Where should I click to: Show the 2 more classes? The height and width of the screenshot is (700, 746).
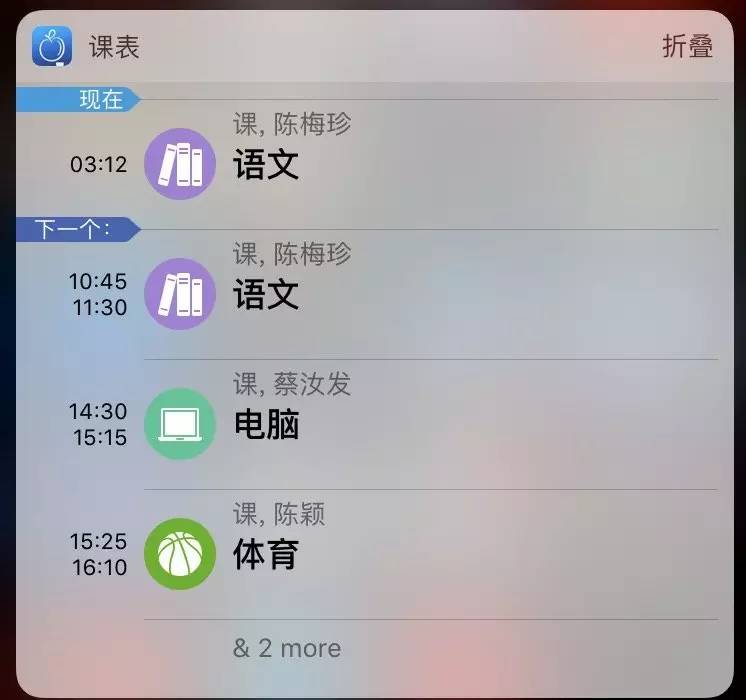(x=287, y=648)
